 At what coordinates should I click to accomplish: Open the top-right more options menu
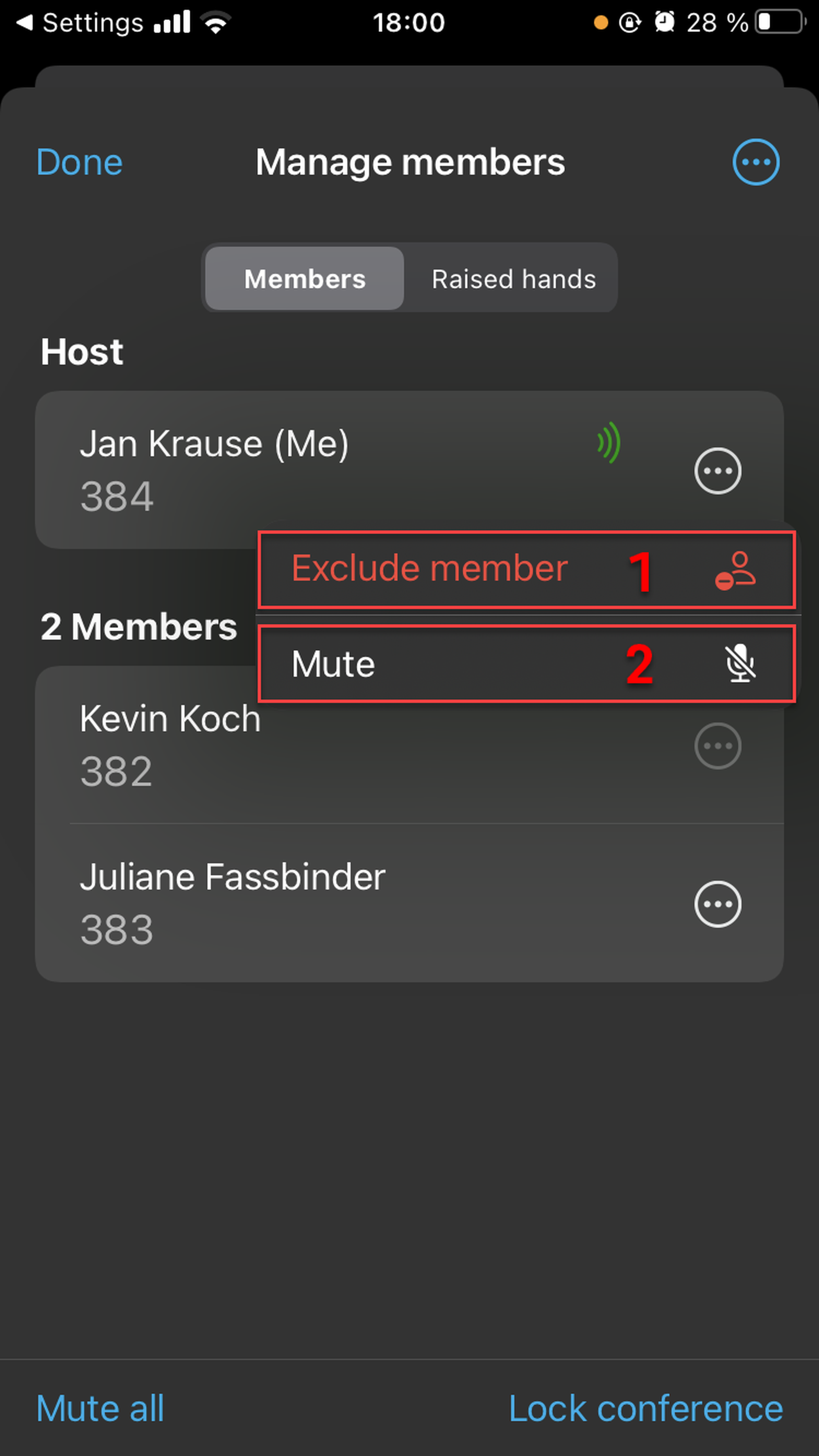pos(756,162)
